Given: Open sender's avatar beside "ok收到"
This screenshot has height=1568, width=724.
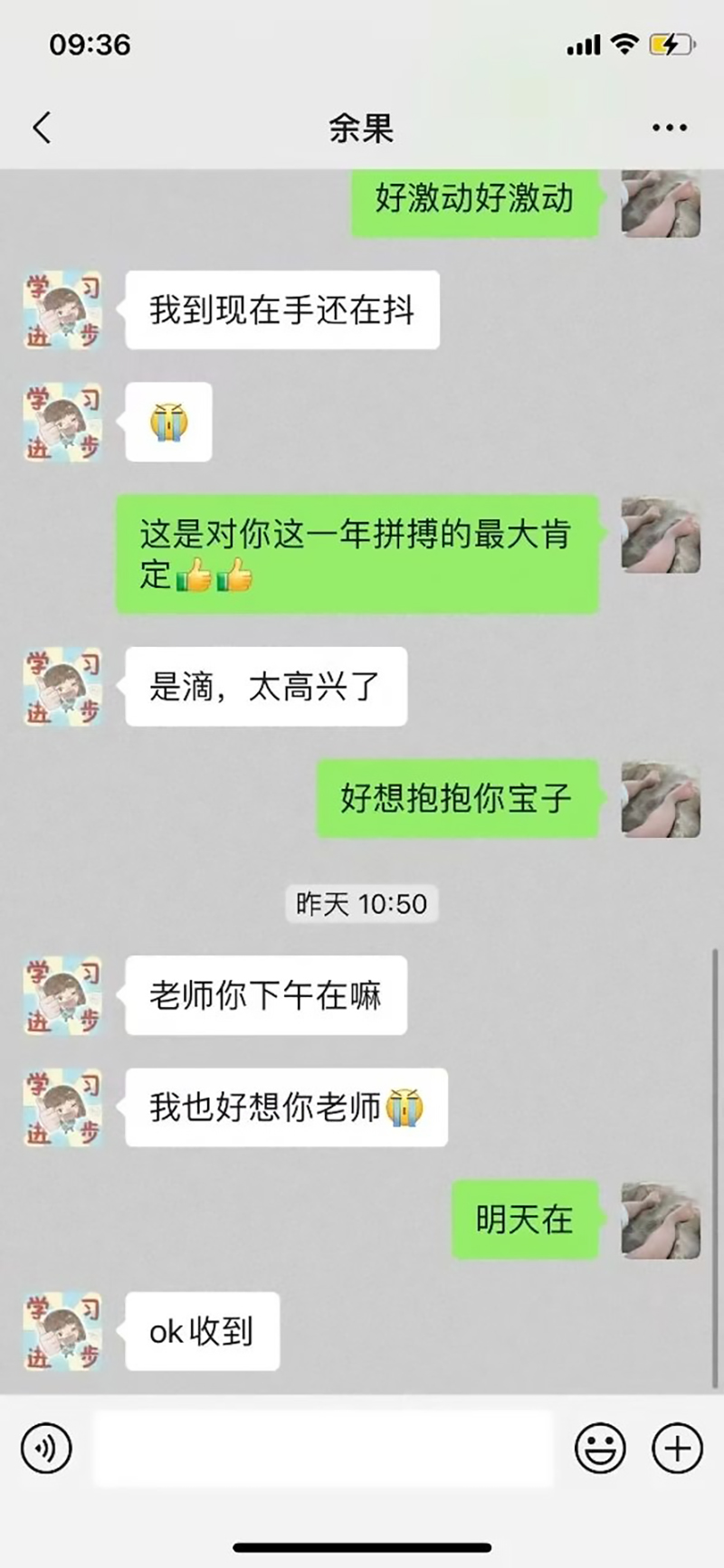Looking at the screenshot, I should click(62, 1331).
